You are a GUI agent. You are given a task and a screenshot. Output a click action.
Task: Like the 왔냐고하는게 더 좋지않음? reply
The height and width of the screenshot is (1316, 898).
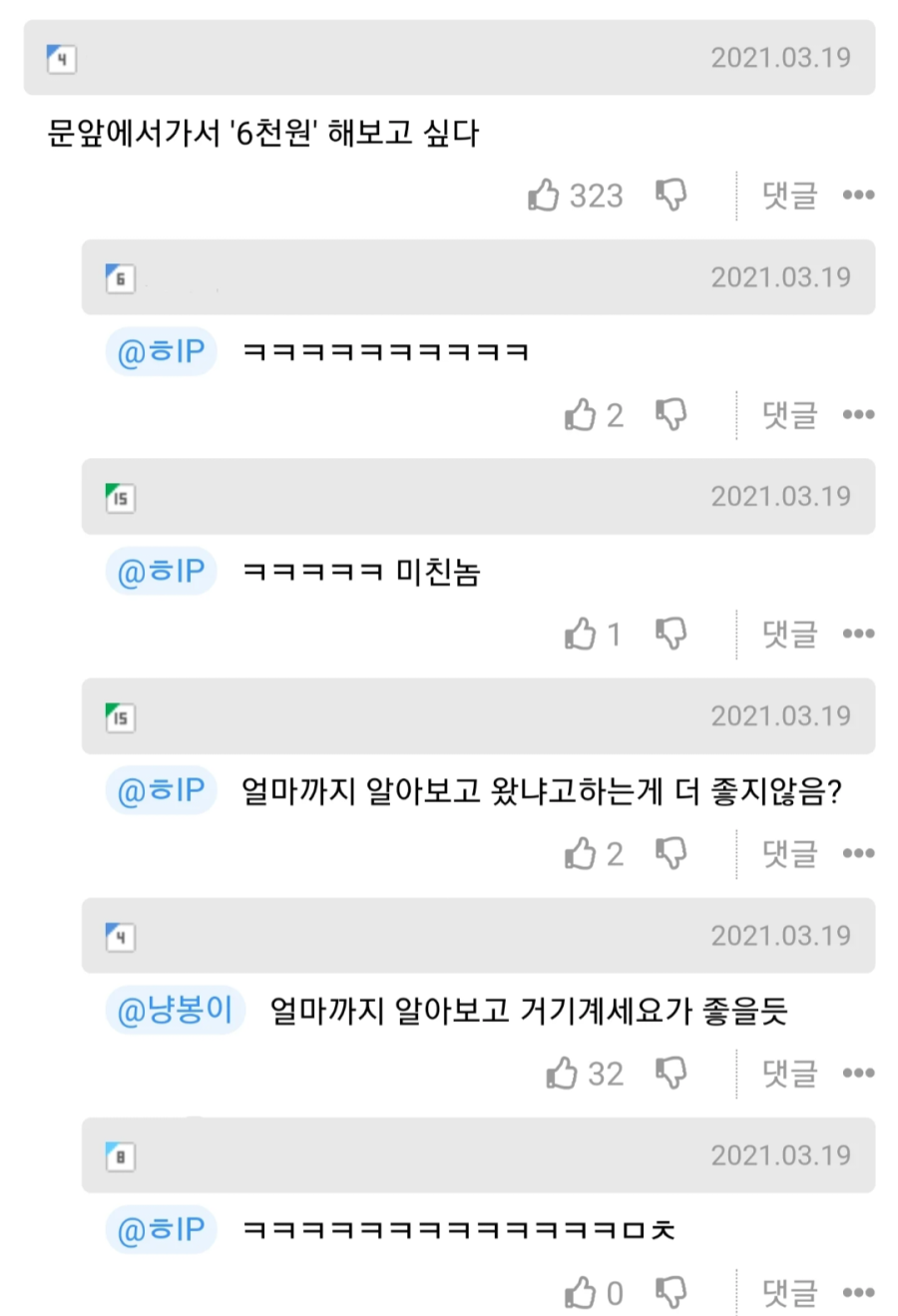coord(581,853)
